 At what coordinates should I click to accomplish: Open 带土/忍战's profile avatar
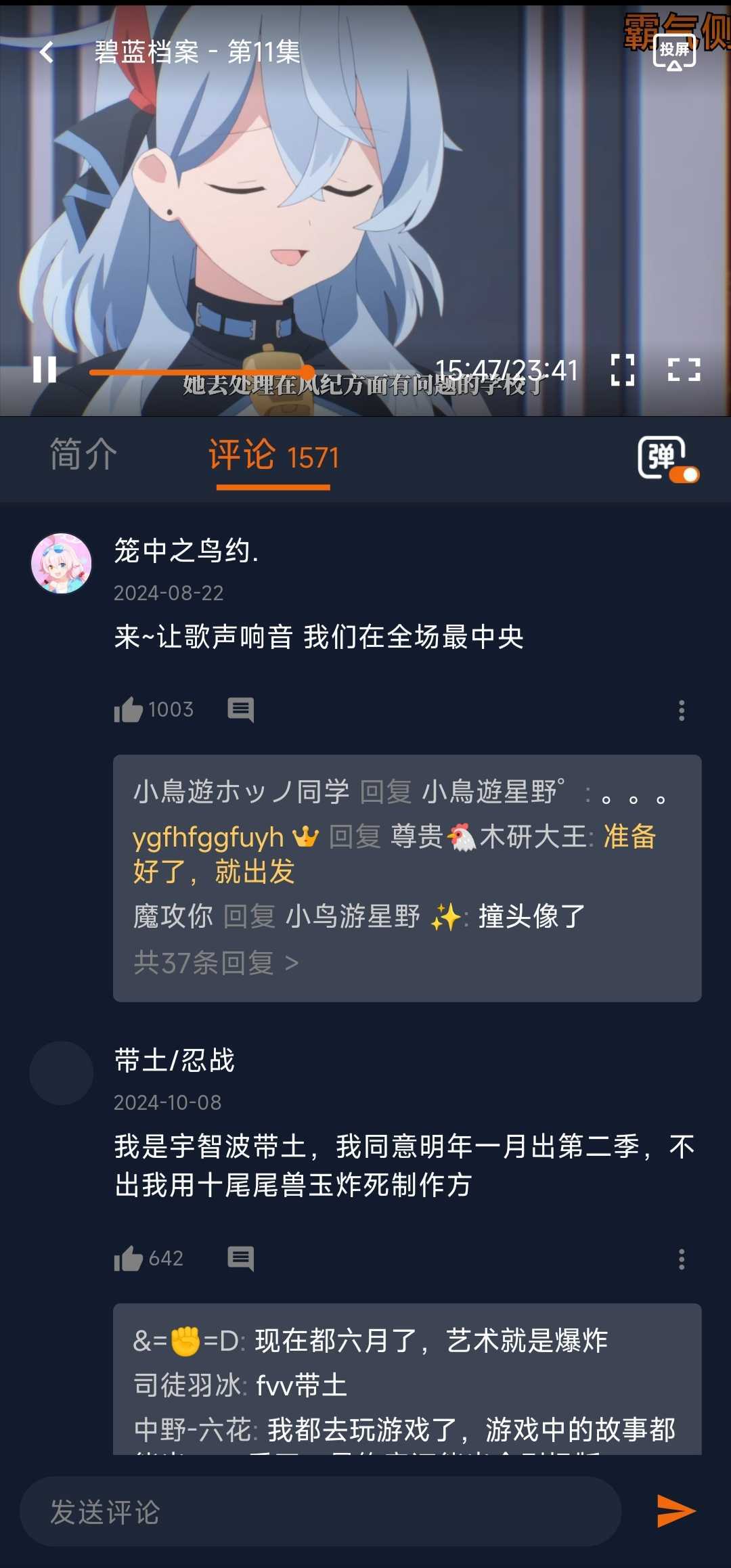point(62,1073)
